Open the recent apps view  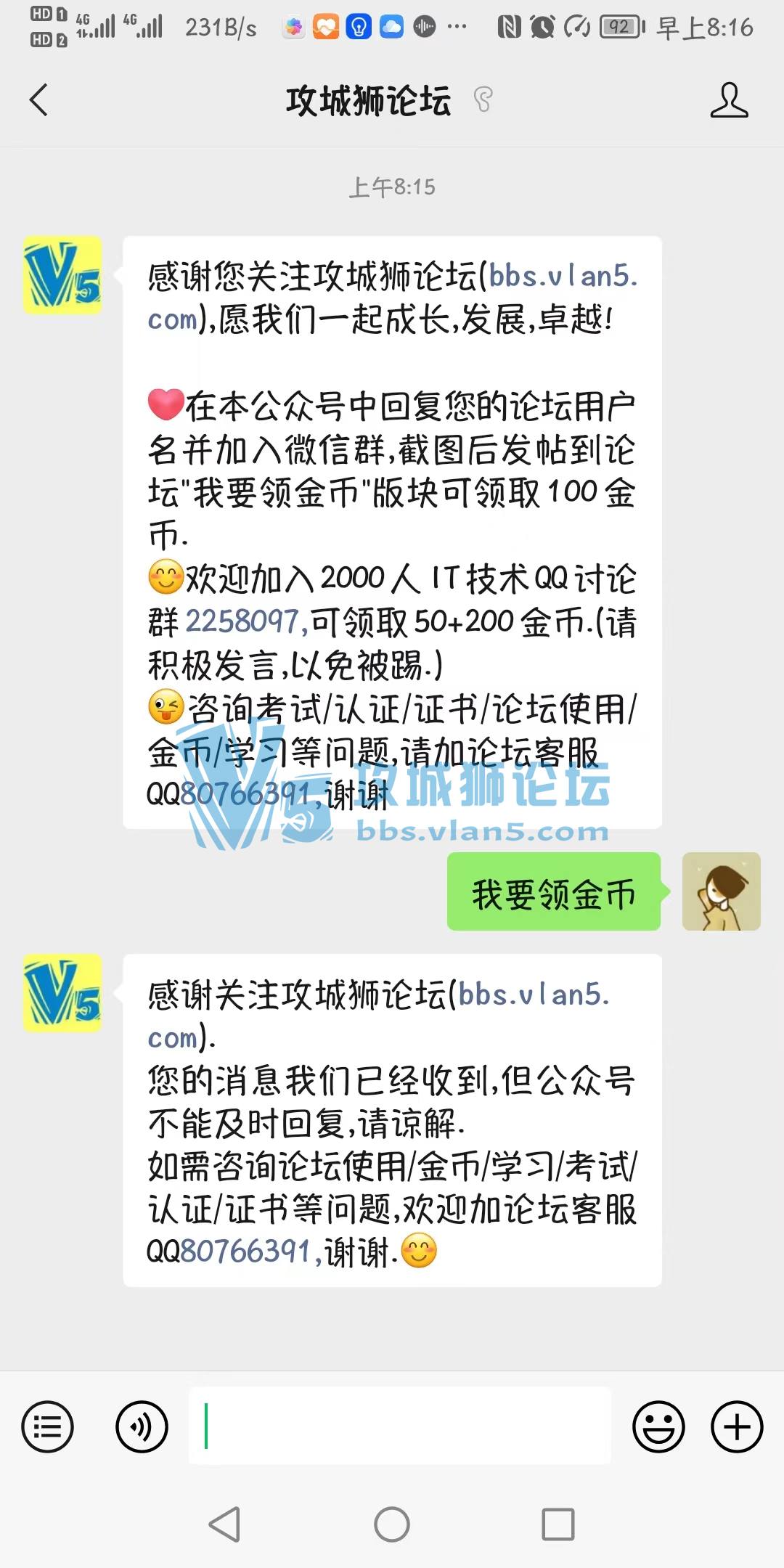click(x=558, y=1524)
